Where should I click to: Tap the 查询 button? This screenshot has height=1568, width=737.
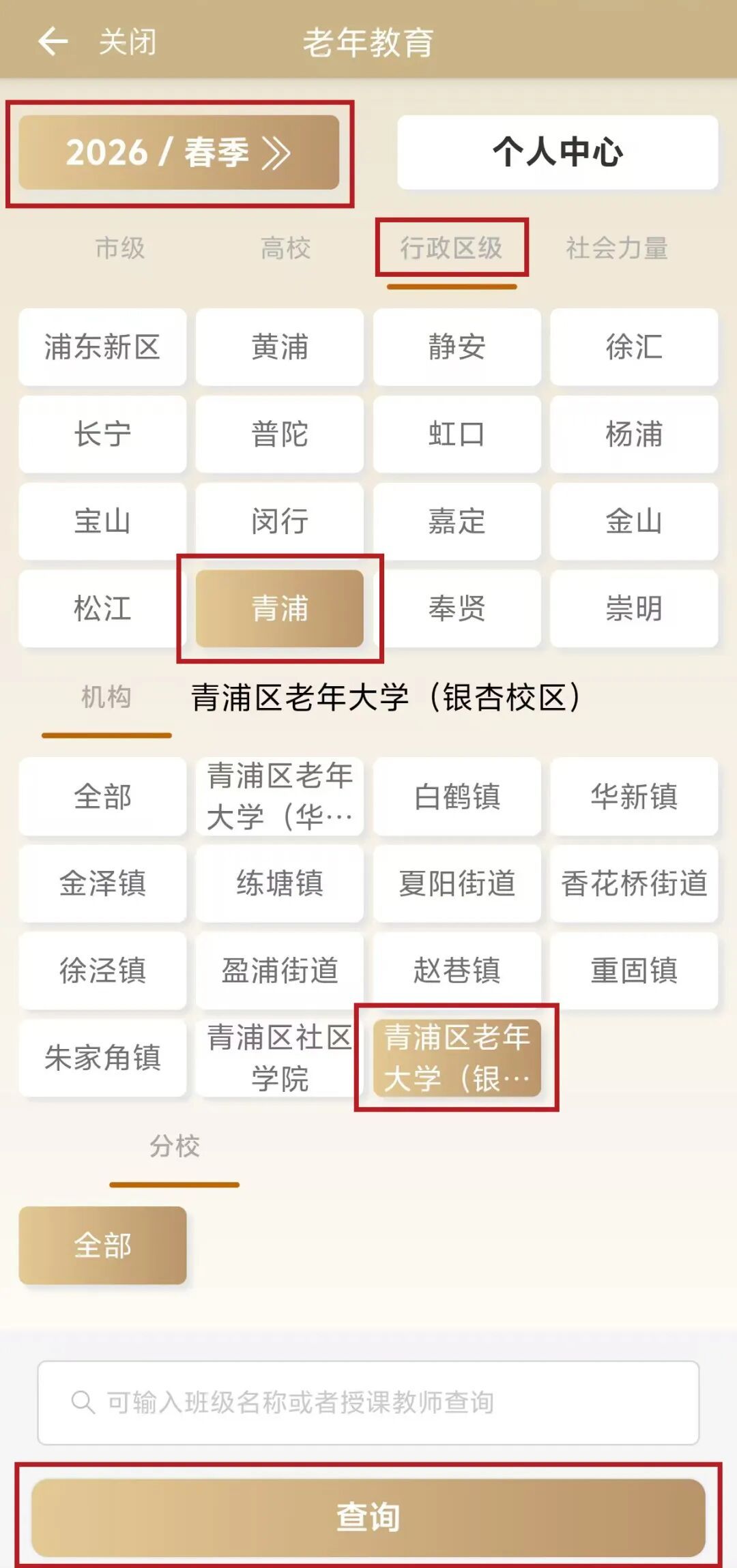(369, 1518)
